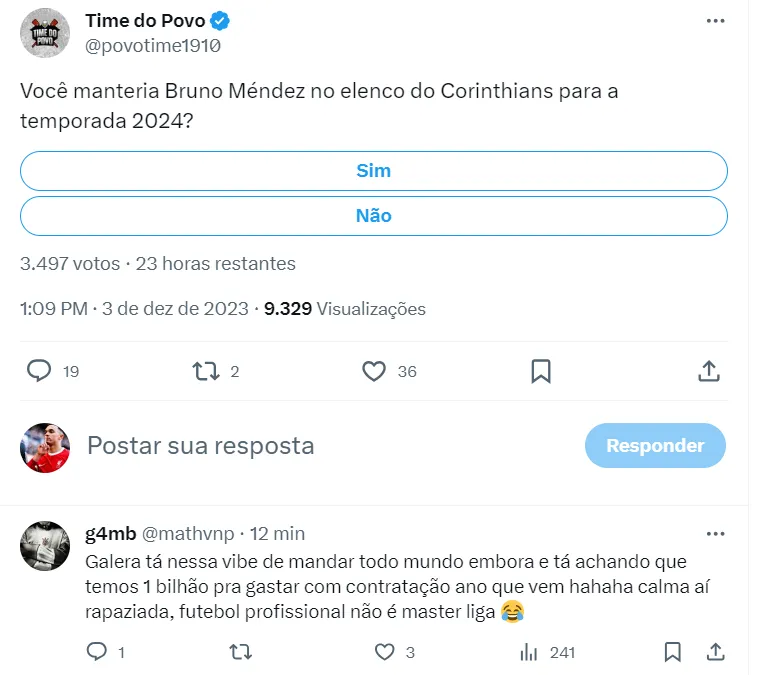The width and height of the screenshot is (782, 675).
Task: Reply to g4mb's comment
Action: tap(97, 652)
